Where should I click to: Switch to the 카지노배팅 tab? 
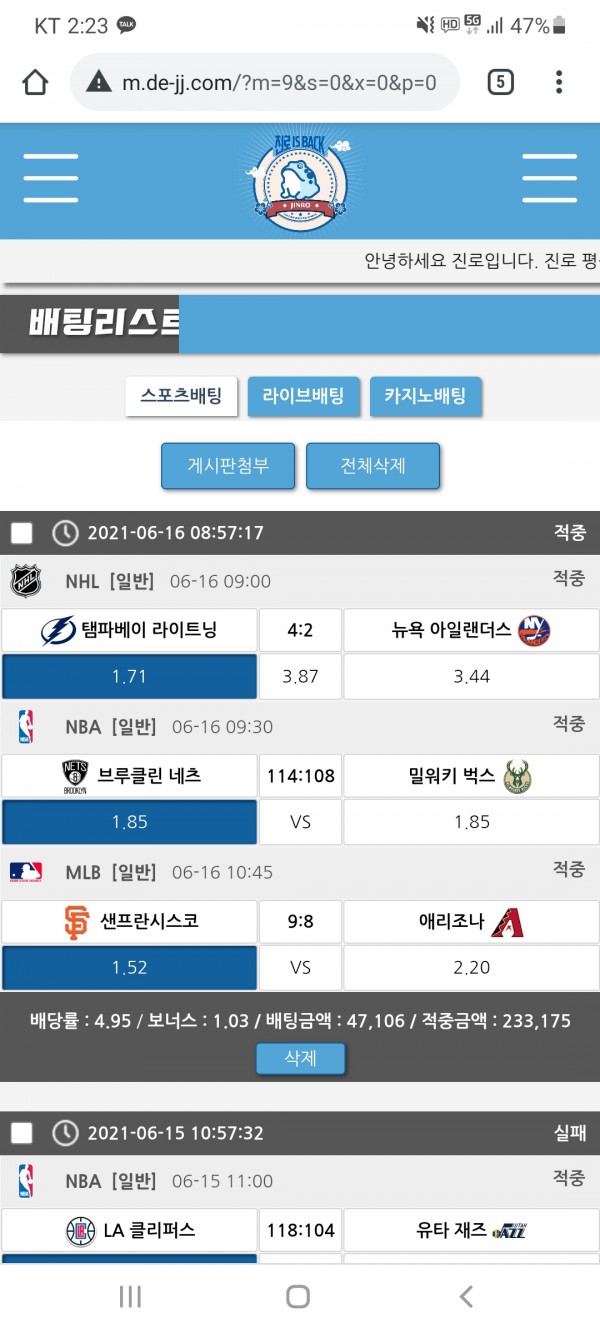(x=425, y=396)
